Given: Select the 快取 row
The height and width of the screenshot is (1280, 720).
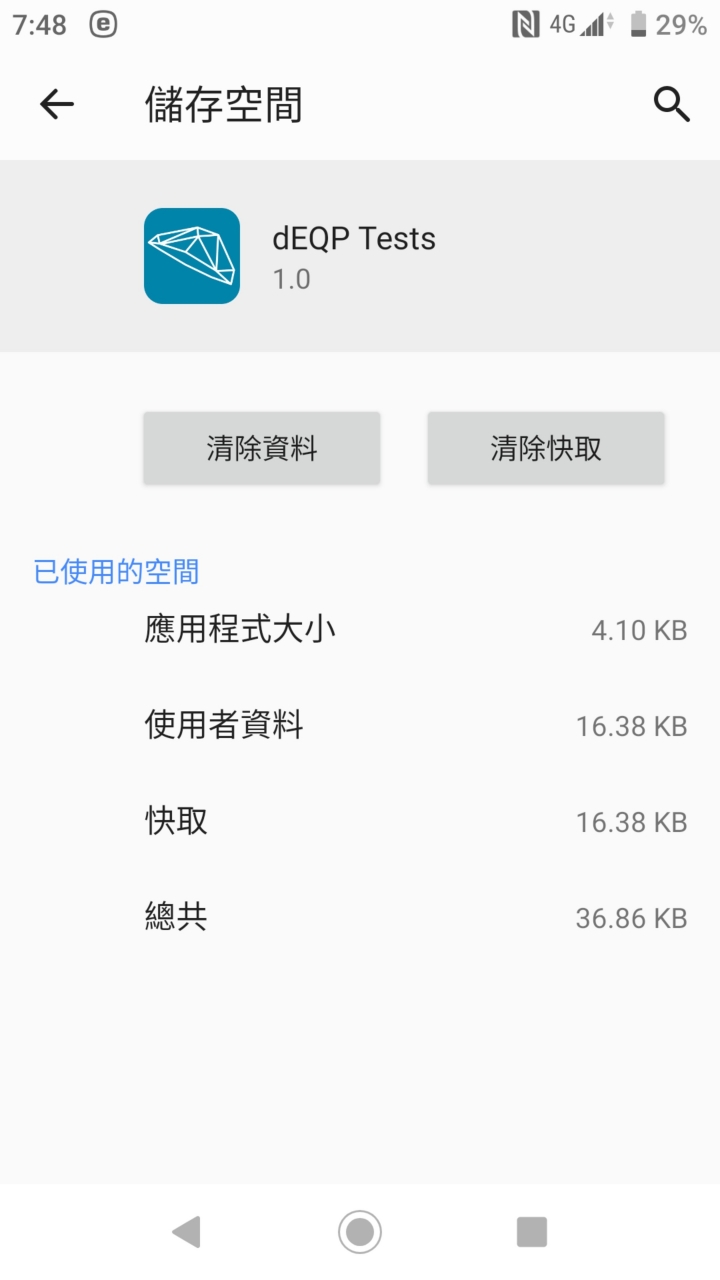Looking at the screenshot, I should tap(360, 821).
